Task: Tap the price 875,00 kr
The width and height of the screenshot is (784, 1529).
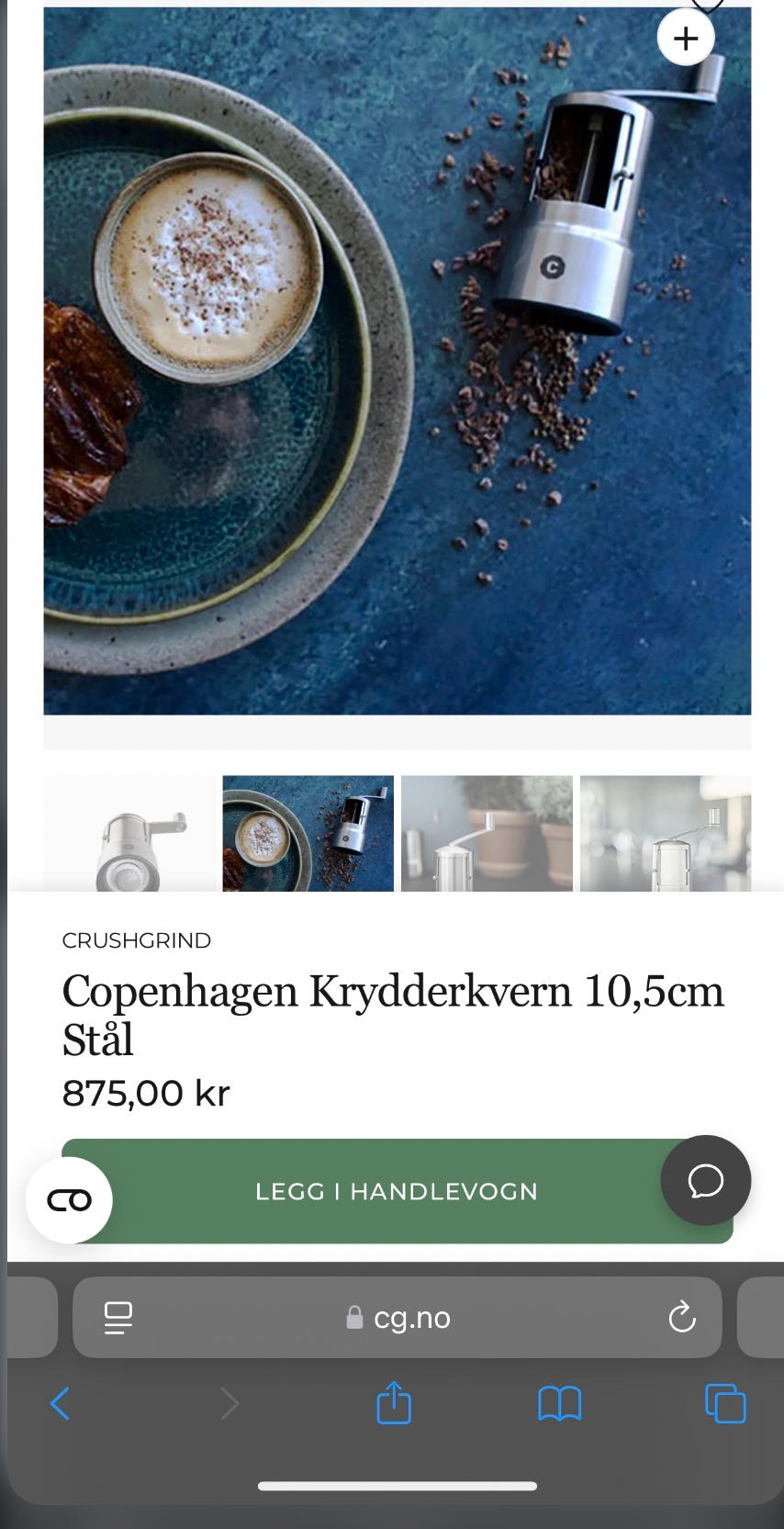Action: [145, 1093]
